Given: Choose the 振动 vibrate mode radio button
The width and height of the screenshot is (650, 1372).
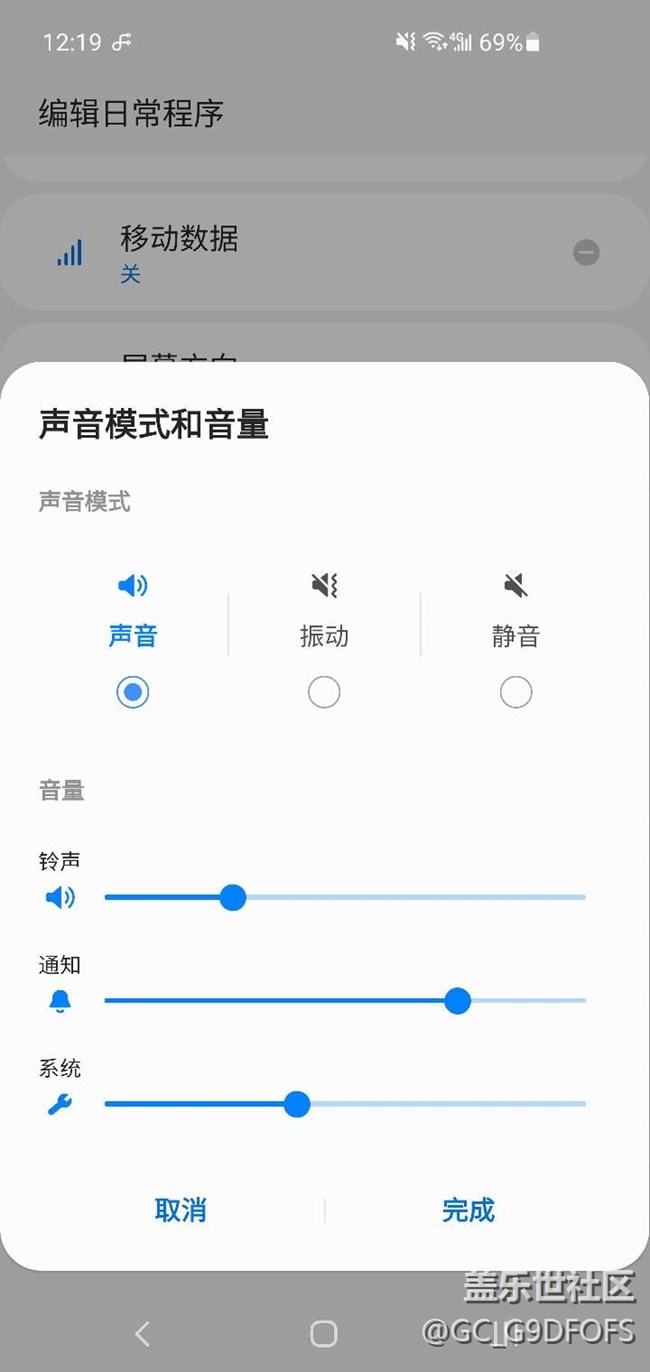Looking at the screenshot, I should 324,692.
